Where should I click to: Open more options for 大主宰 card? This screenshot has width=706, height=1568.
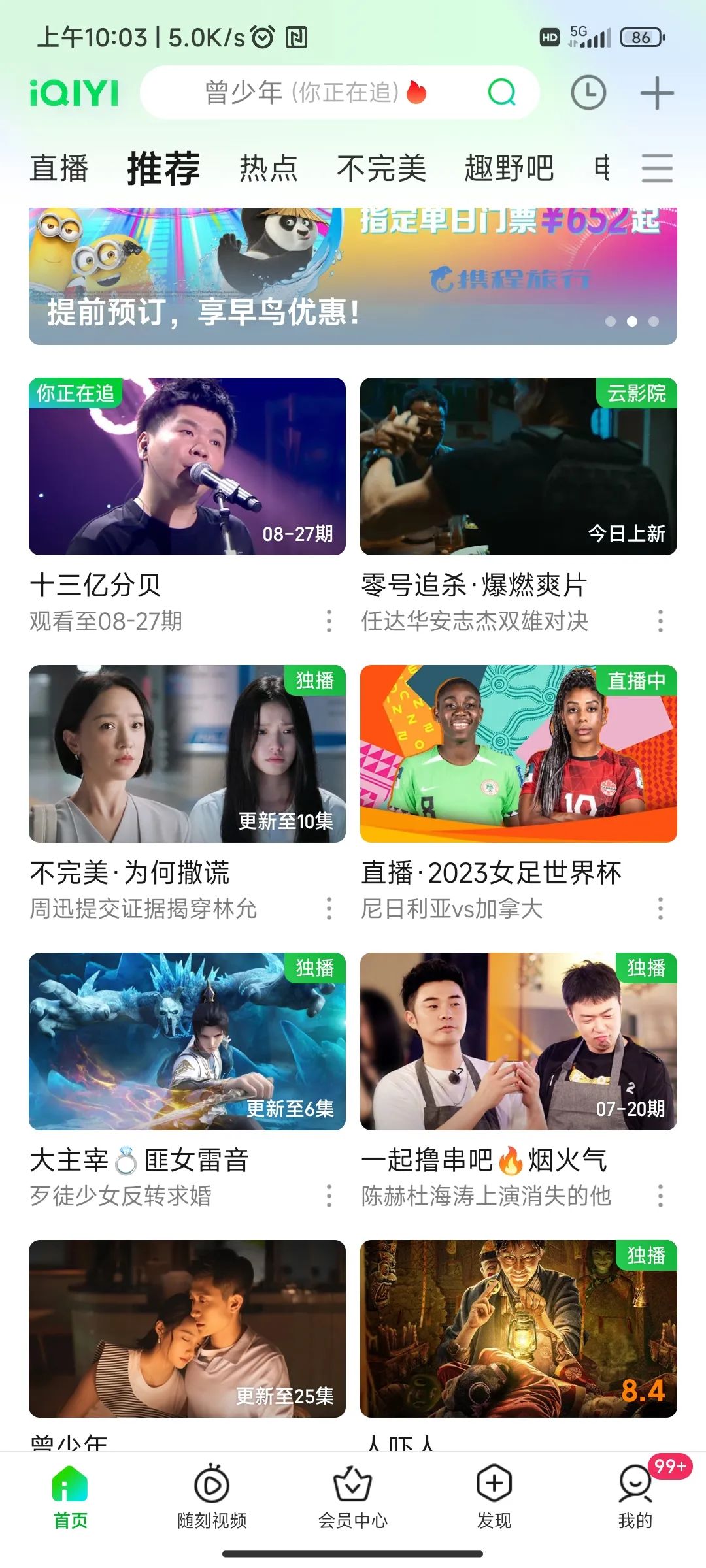(x=329, y=1196)
